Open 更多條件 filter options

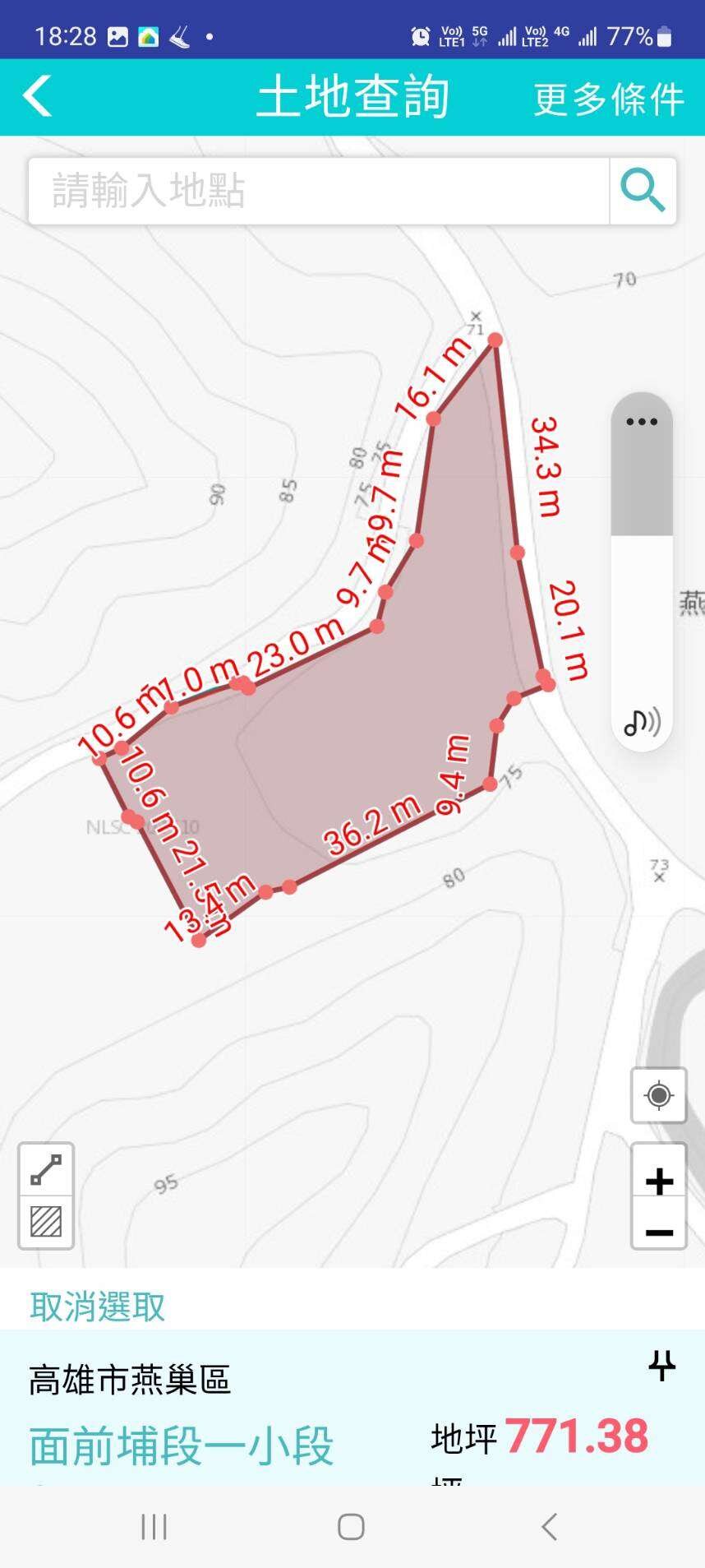click(609, 99)
